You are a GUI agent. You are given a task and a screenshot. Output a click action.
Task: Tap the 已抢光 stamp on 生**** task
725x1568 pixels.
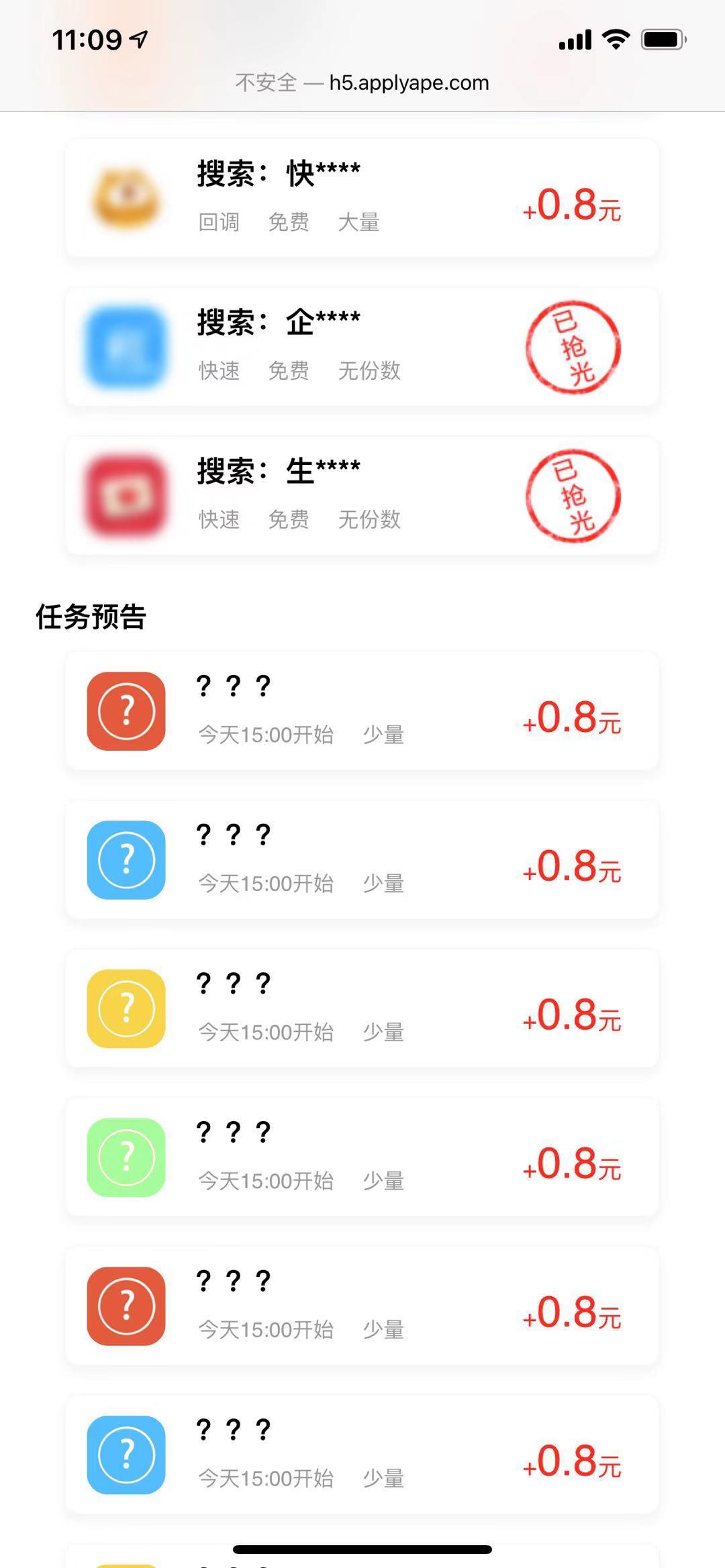(x=574, y=495)
